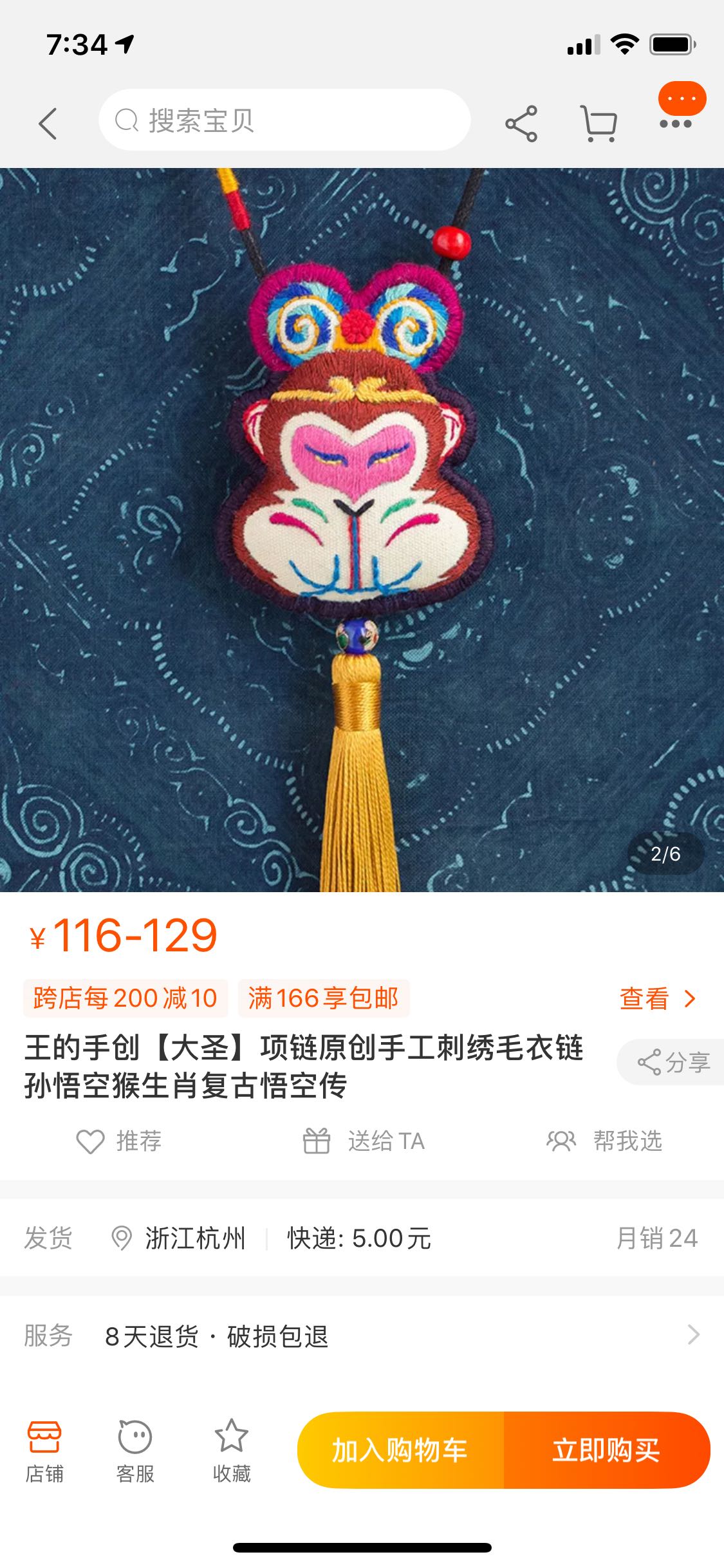Open the shopping cart
This screenshot has height=1568, width=724.
click(599, 123)
